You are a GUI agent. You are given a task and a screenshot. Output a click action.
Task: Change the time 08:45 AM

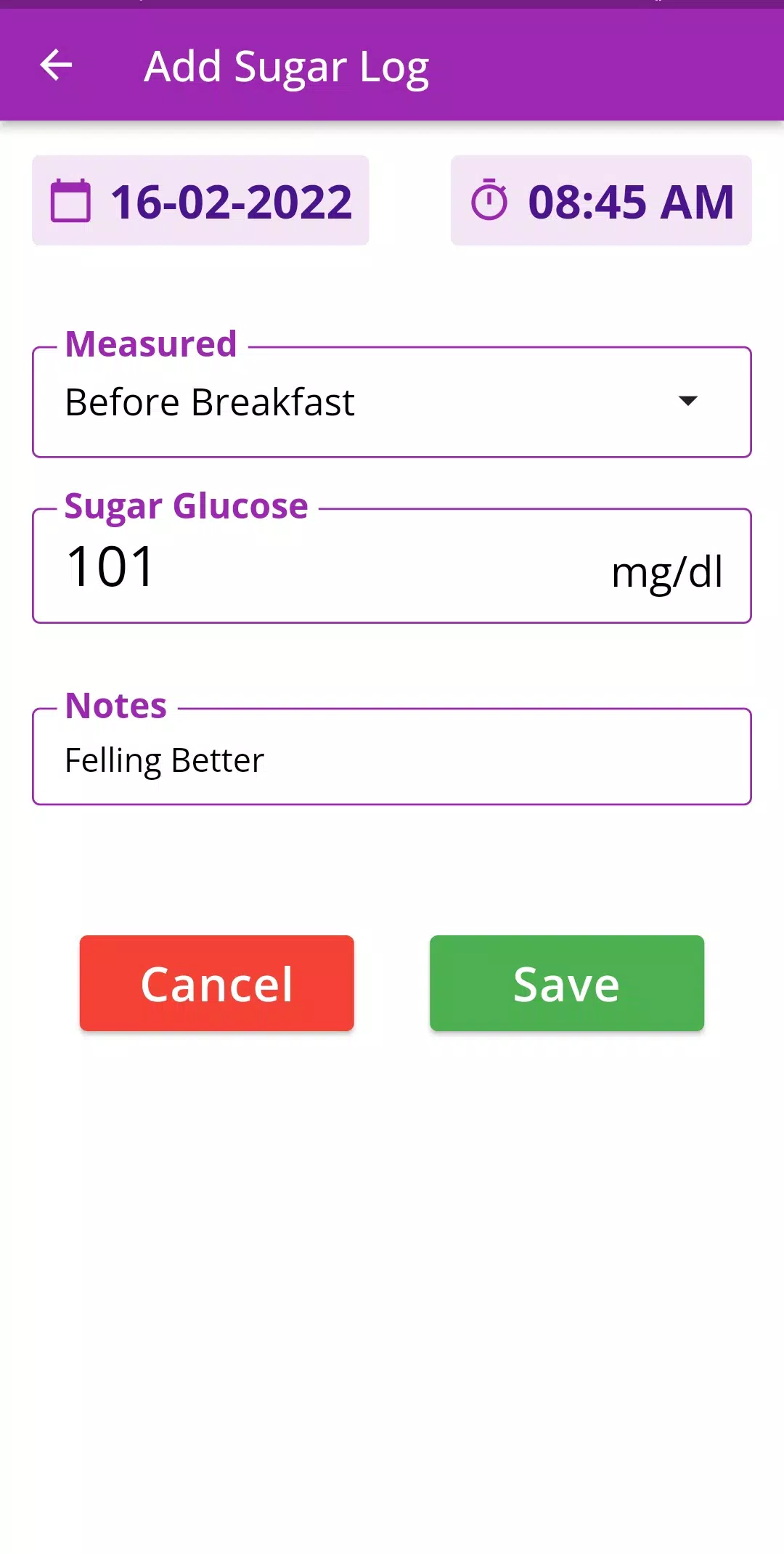[x=601, y=200]
